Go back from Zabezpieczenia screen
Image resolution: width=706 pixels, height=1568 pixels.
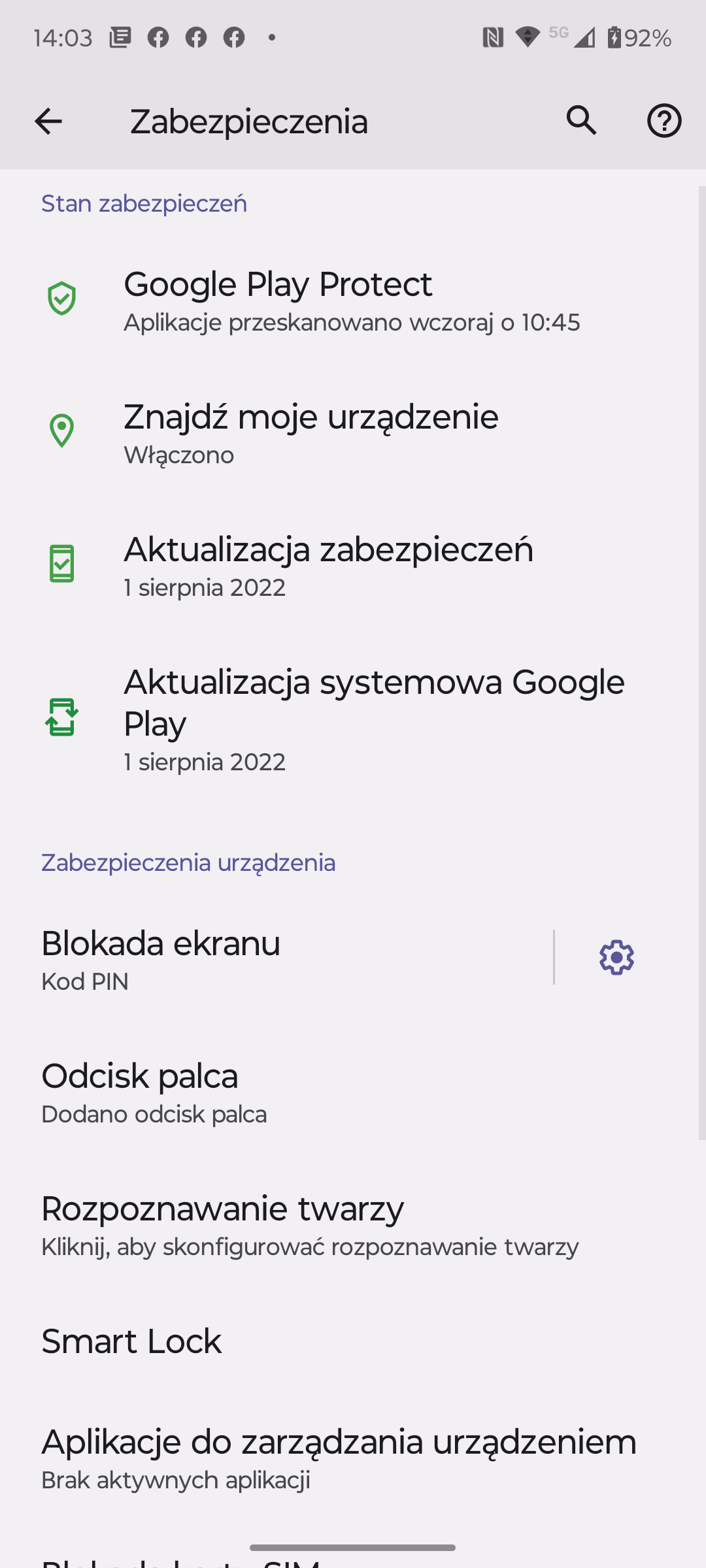(48, 122)
